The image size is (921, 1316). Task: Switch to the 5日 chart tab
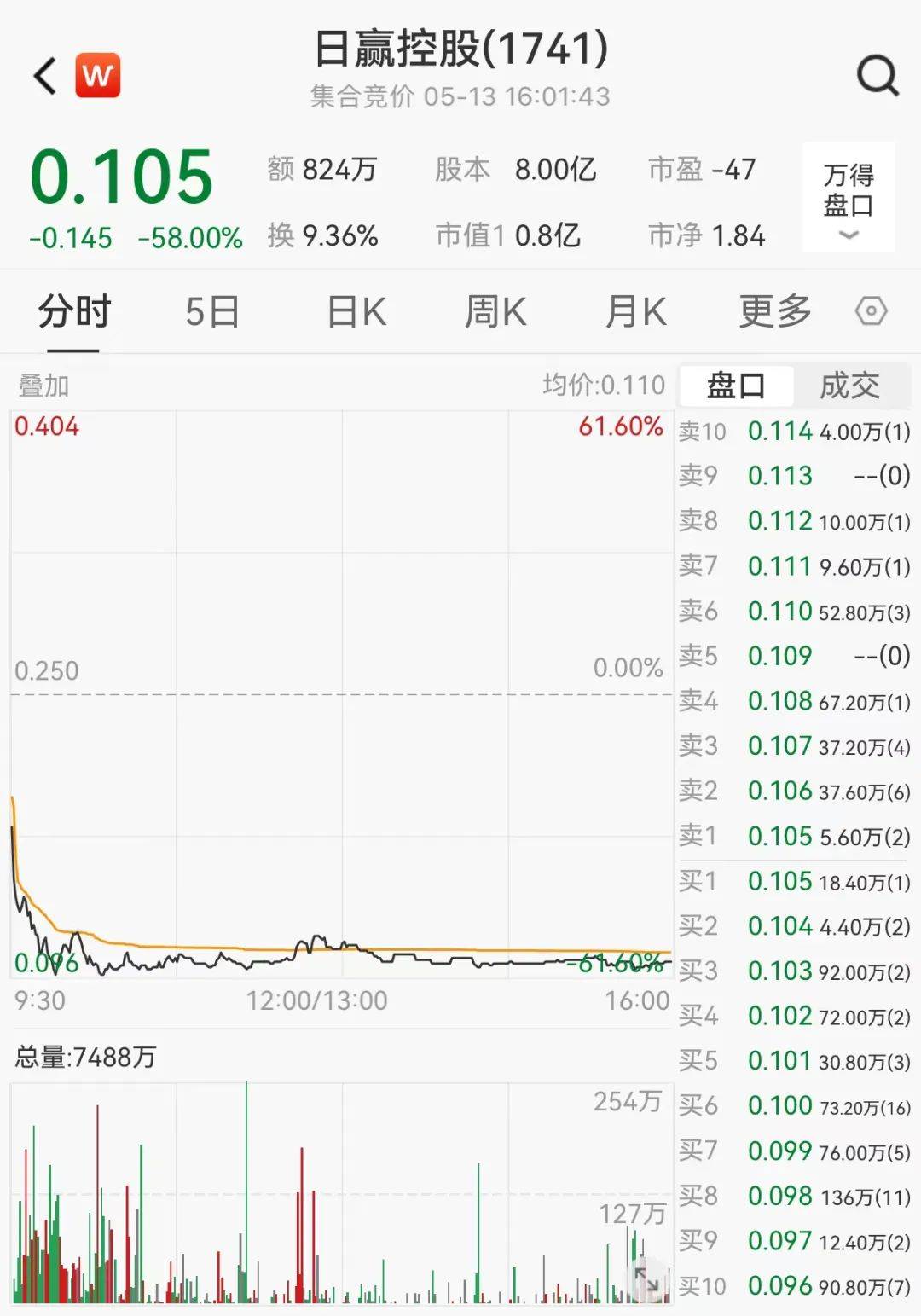(211, 312)
